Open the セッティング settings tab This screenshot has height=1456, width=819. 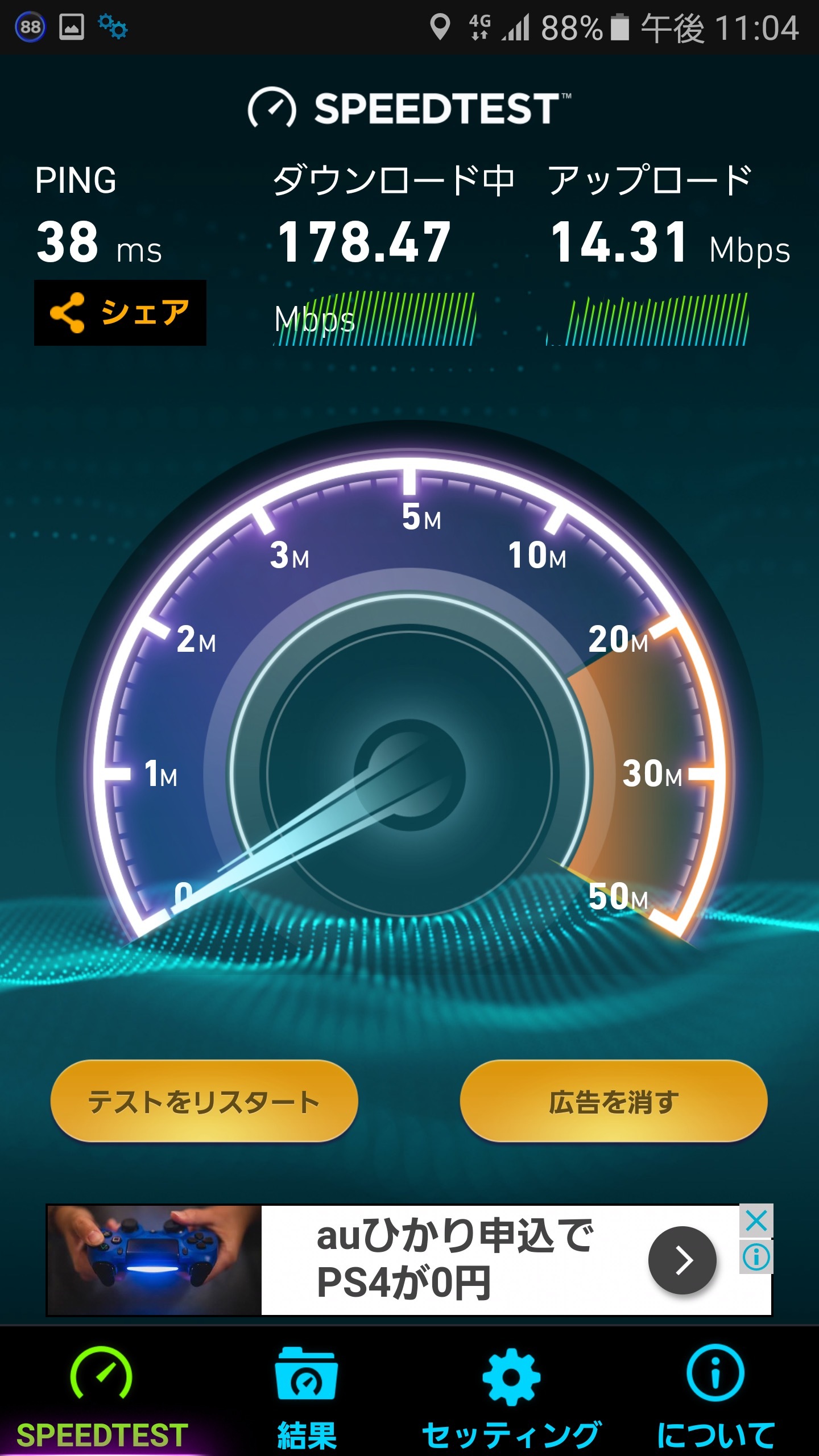click(x=511, y=1393)
